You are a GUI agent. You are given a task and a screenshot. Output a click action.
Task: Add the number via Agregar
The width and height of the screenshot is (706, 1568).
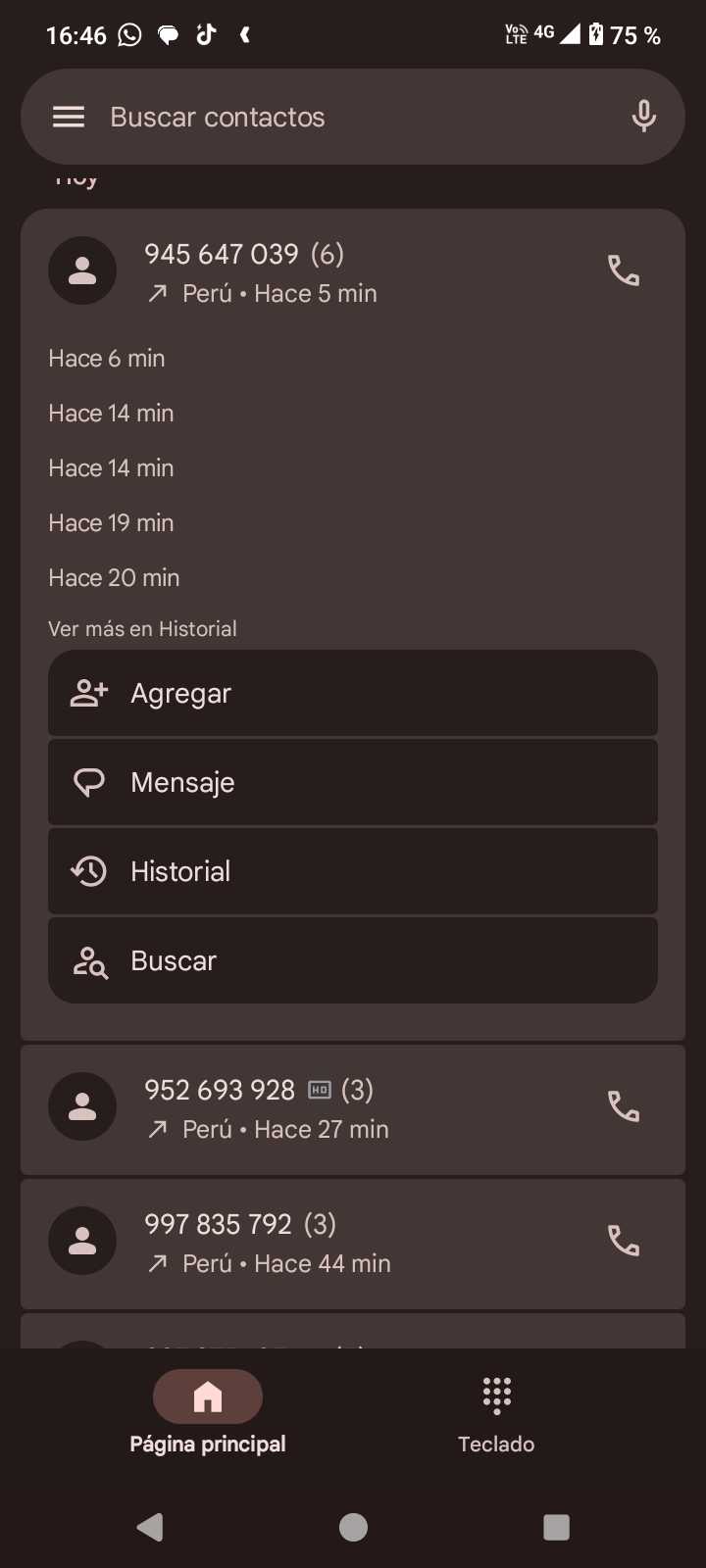click(353, 693)
